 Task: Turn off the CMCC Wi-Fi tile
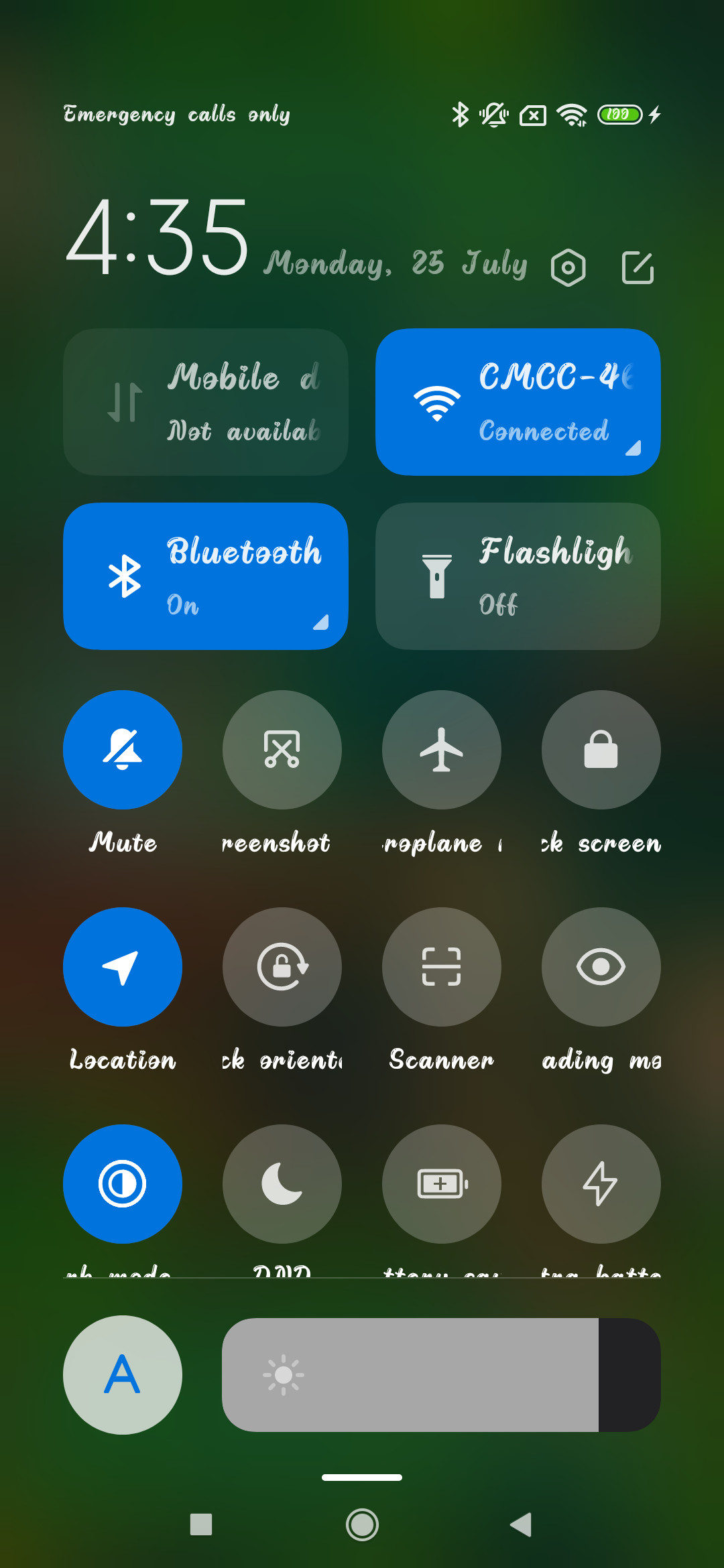point(518,402)
